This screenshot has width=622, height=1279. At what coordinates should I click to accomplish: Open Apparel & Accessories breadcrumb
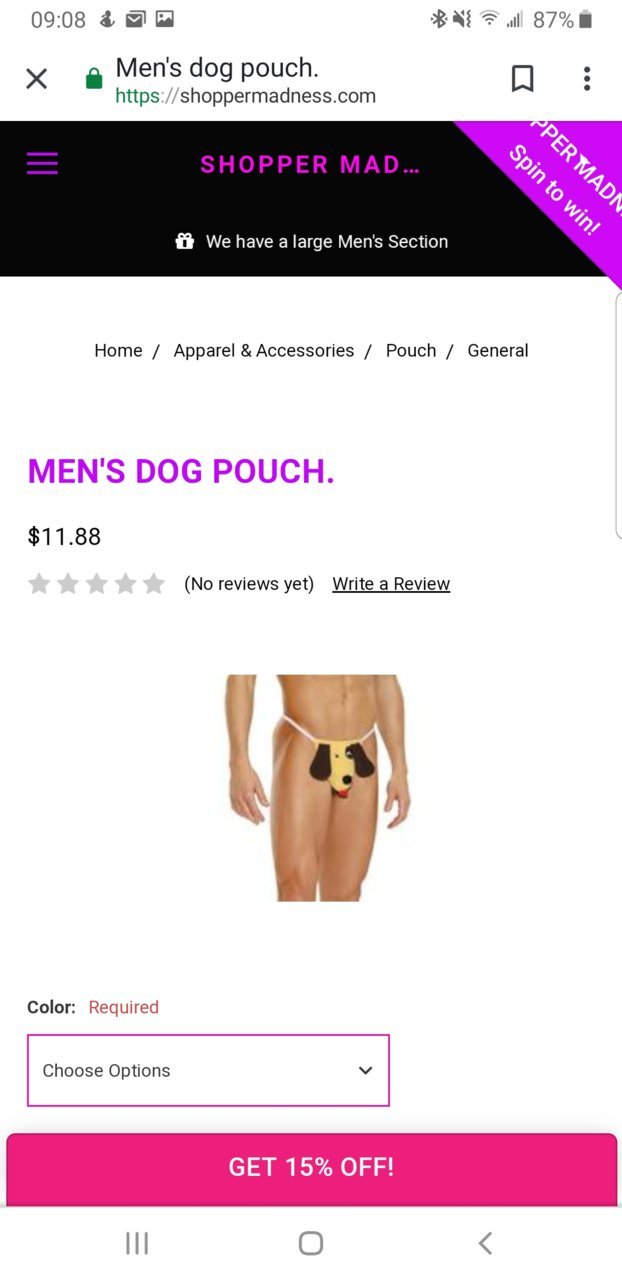(263, 350)
